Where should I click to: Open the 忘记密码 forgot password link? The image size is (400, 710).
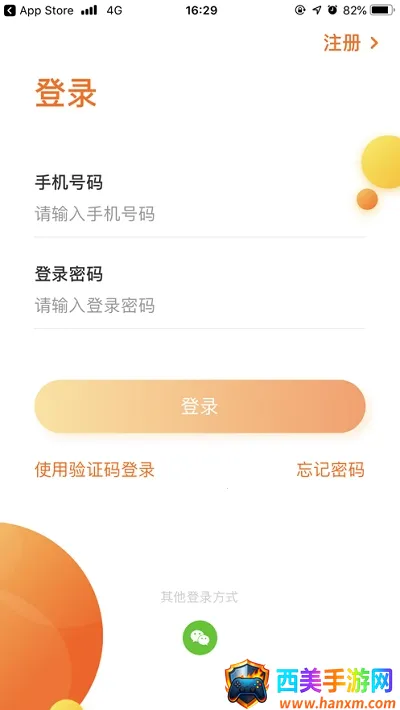click(331, 470)
